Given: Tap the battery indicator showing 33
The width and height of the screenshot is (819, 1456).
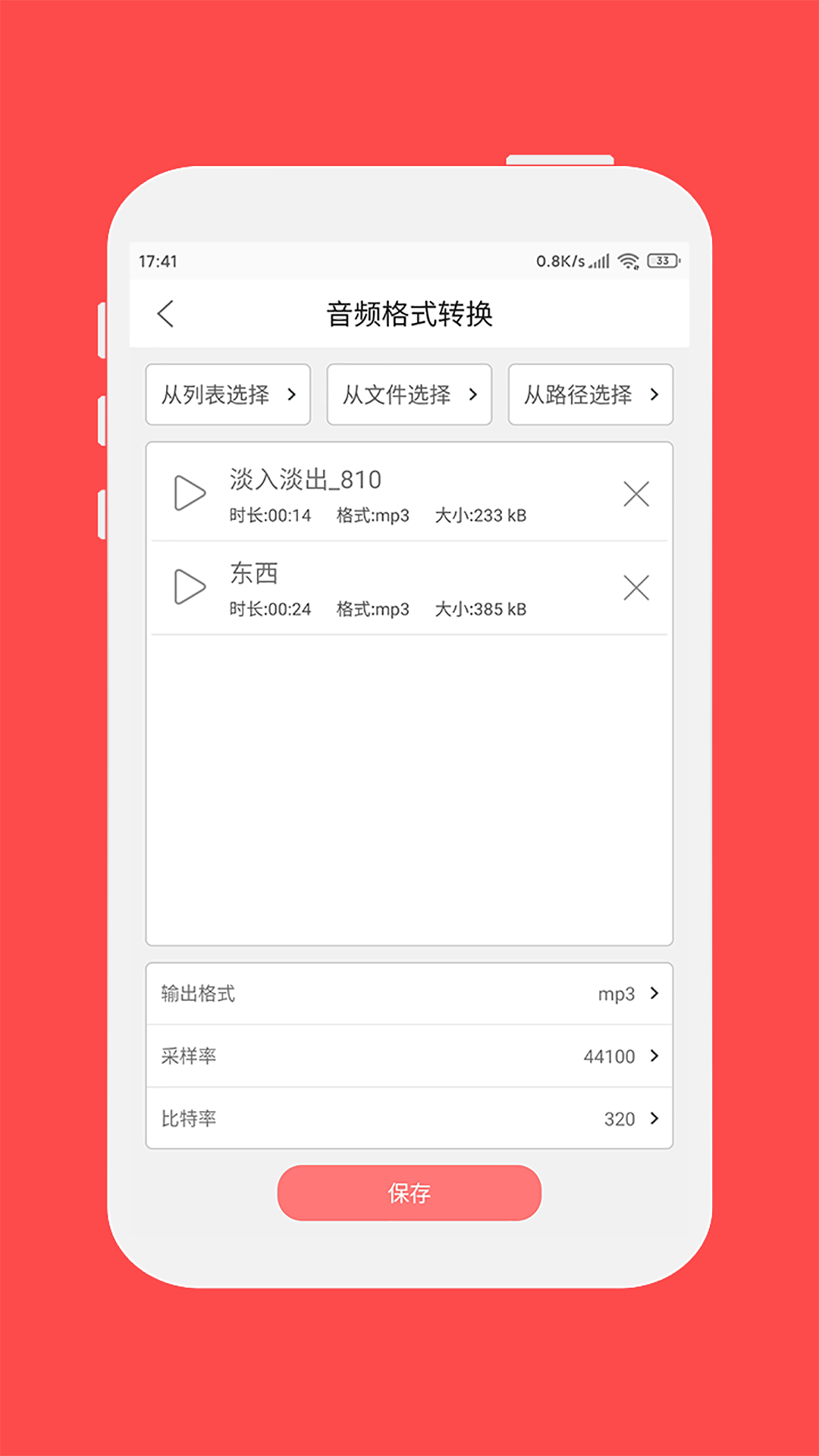Looking at the screenshot, I should (661, 260).
